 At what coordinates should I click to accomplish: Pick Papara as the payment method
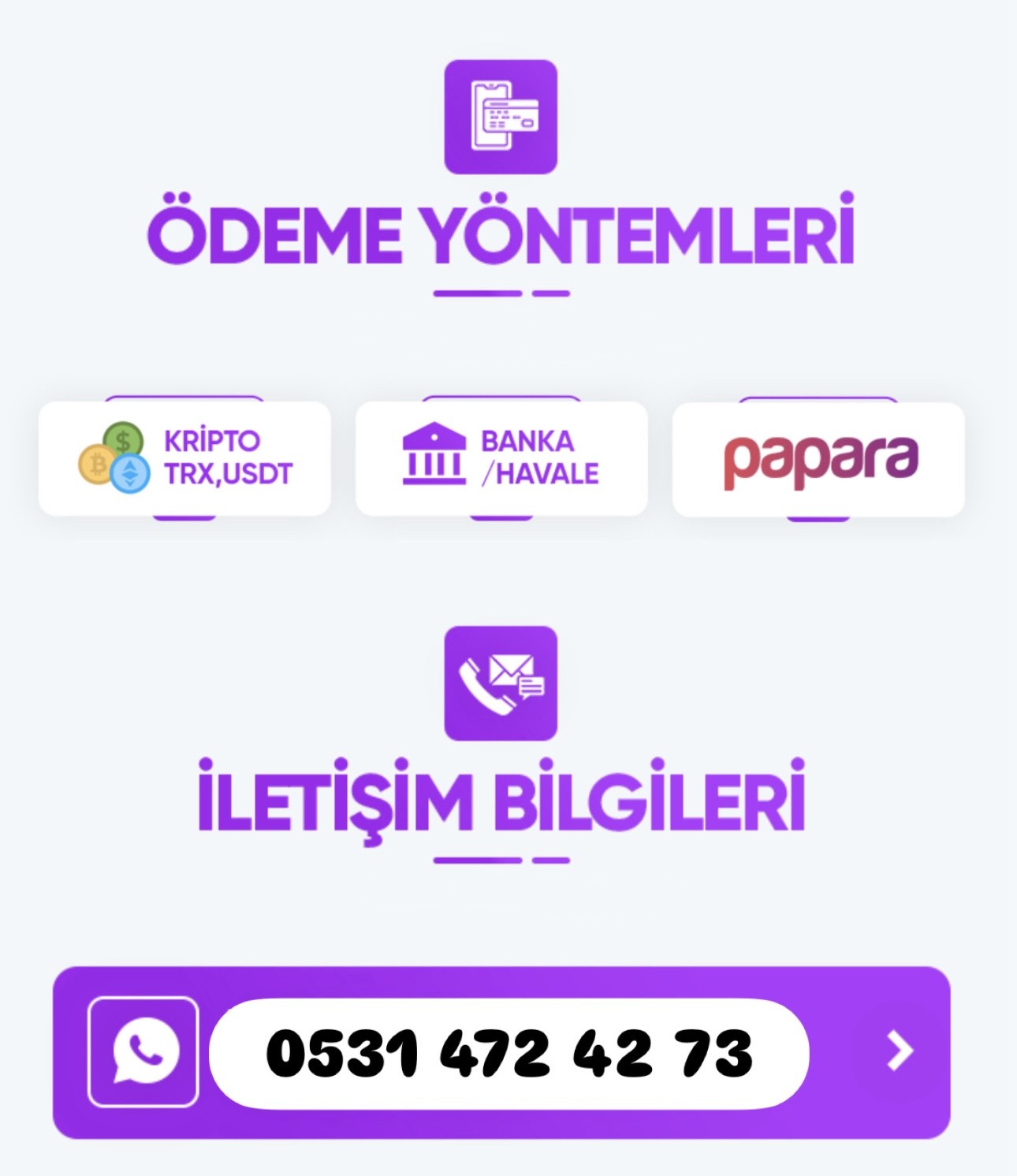click(x=818, y=459)
